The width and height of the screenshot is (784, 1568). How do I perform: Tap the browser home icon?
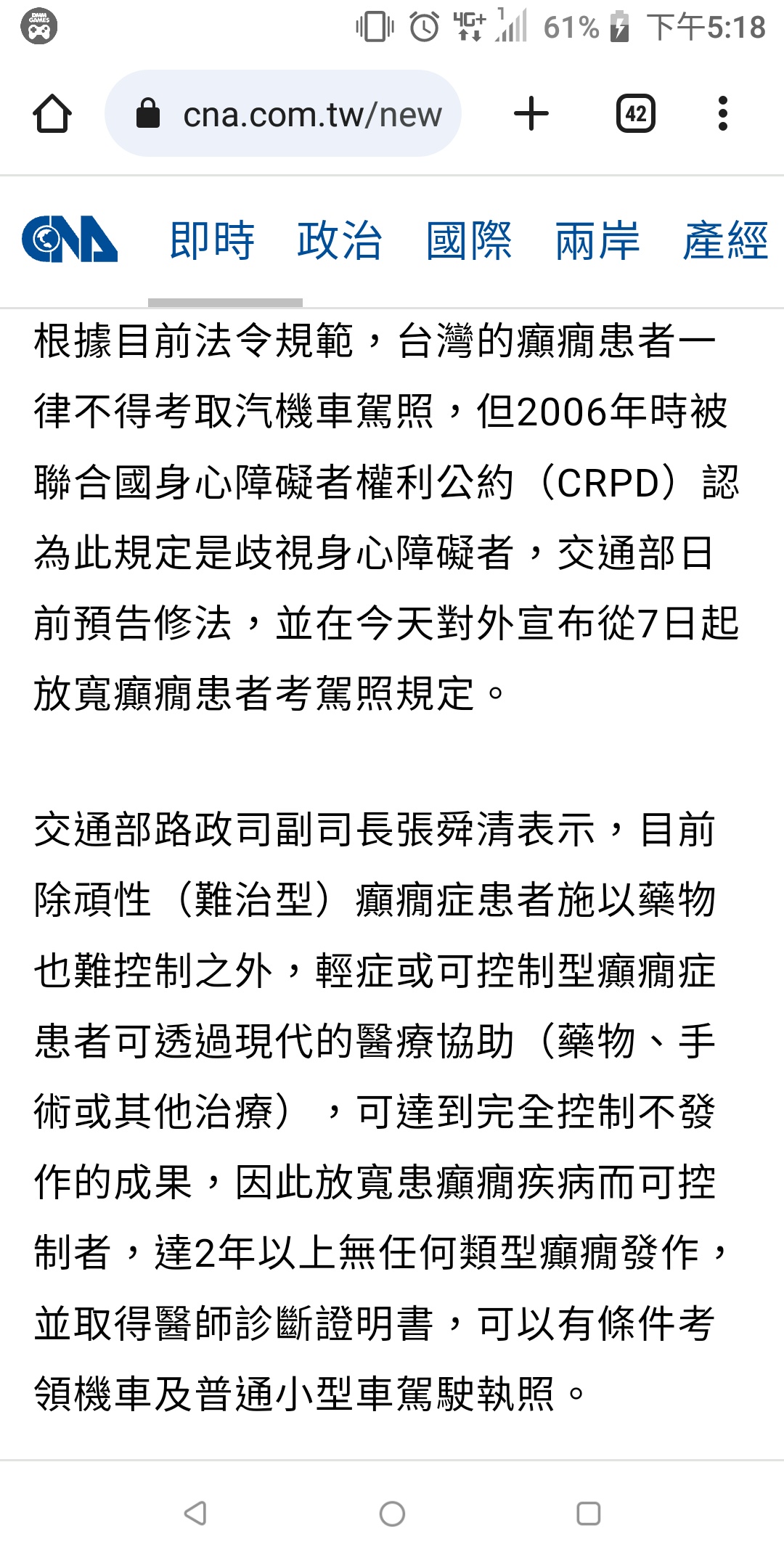click(52, 114)
